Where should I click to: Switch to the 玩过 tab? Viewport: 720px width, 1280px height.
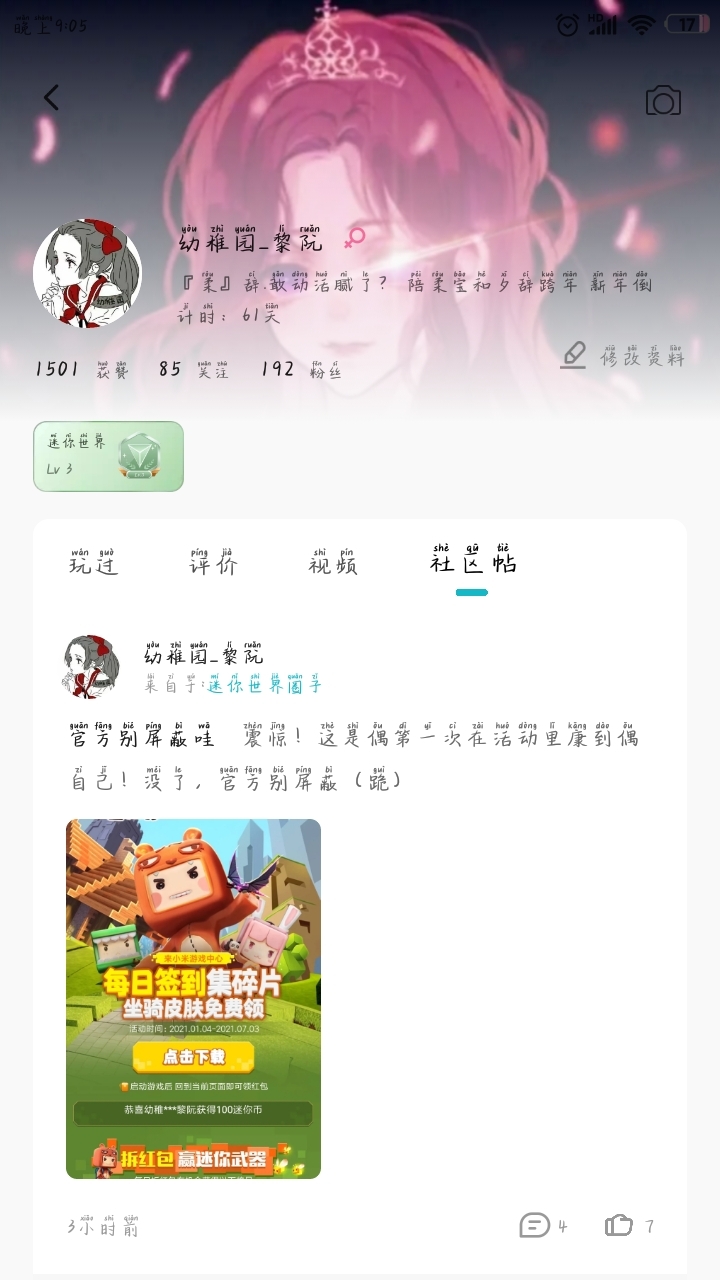point(93,561)
